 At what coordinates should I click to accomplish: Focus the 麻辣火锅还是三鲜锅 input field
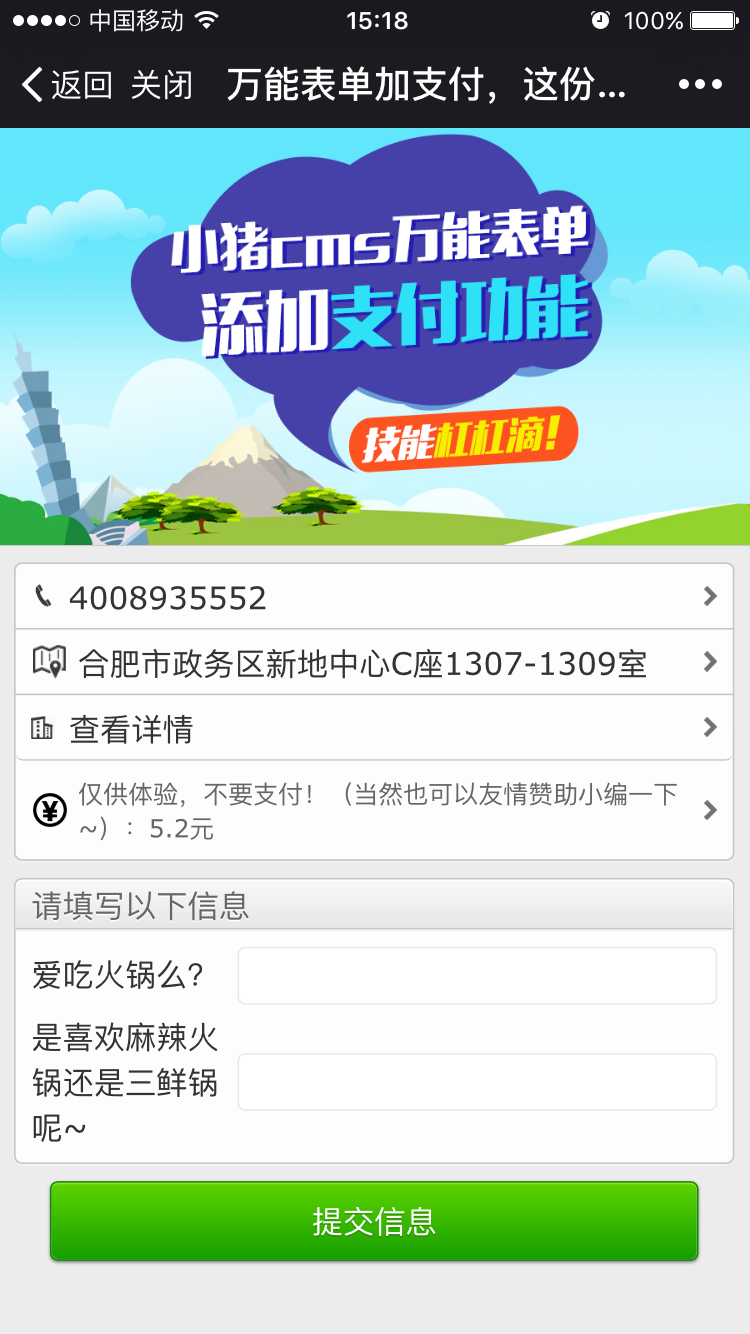pos(477,1081)
